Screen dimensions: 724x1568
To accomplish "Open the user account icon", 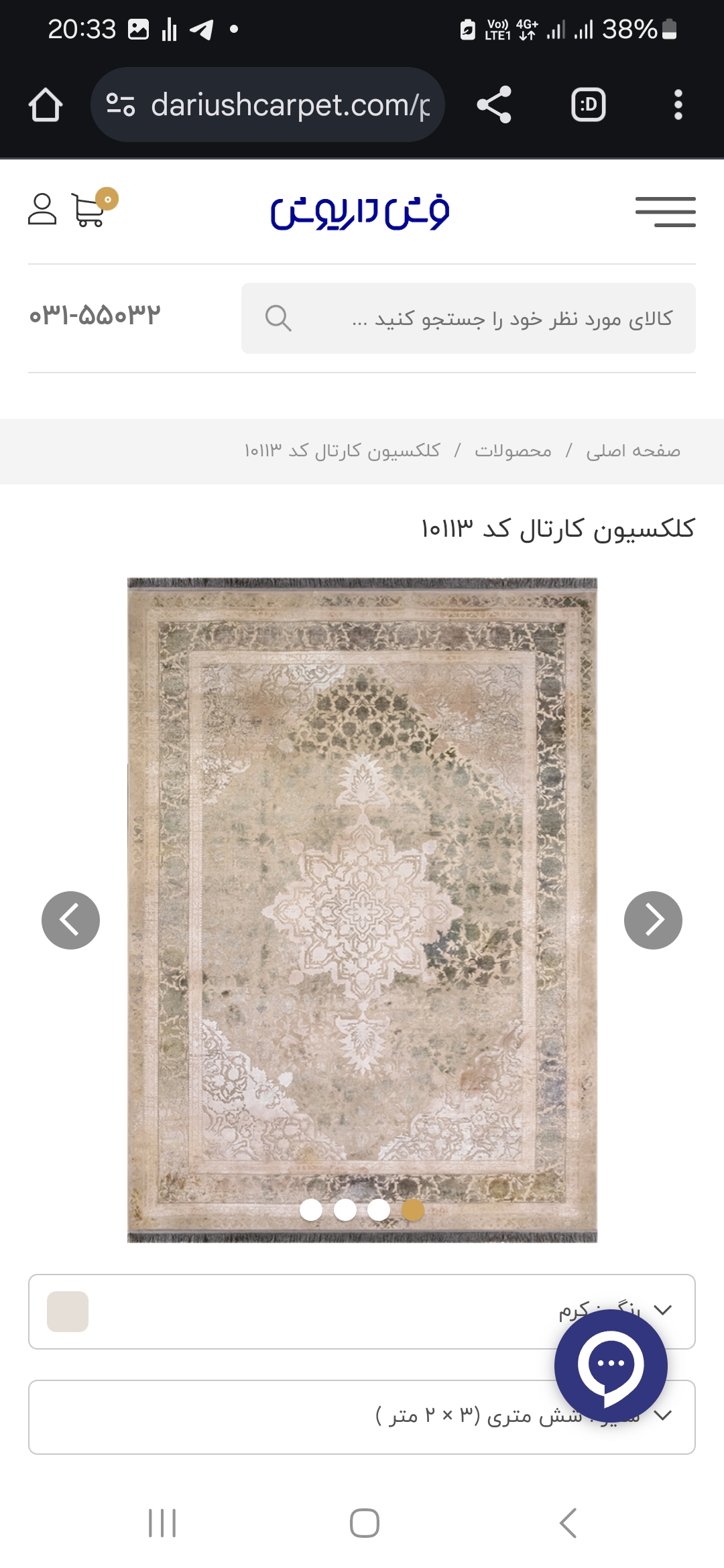I will pos(42,210).
